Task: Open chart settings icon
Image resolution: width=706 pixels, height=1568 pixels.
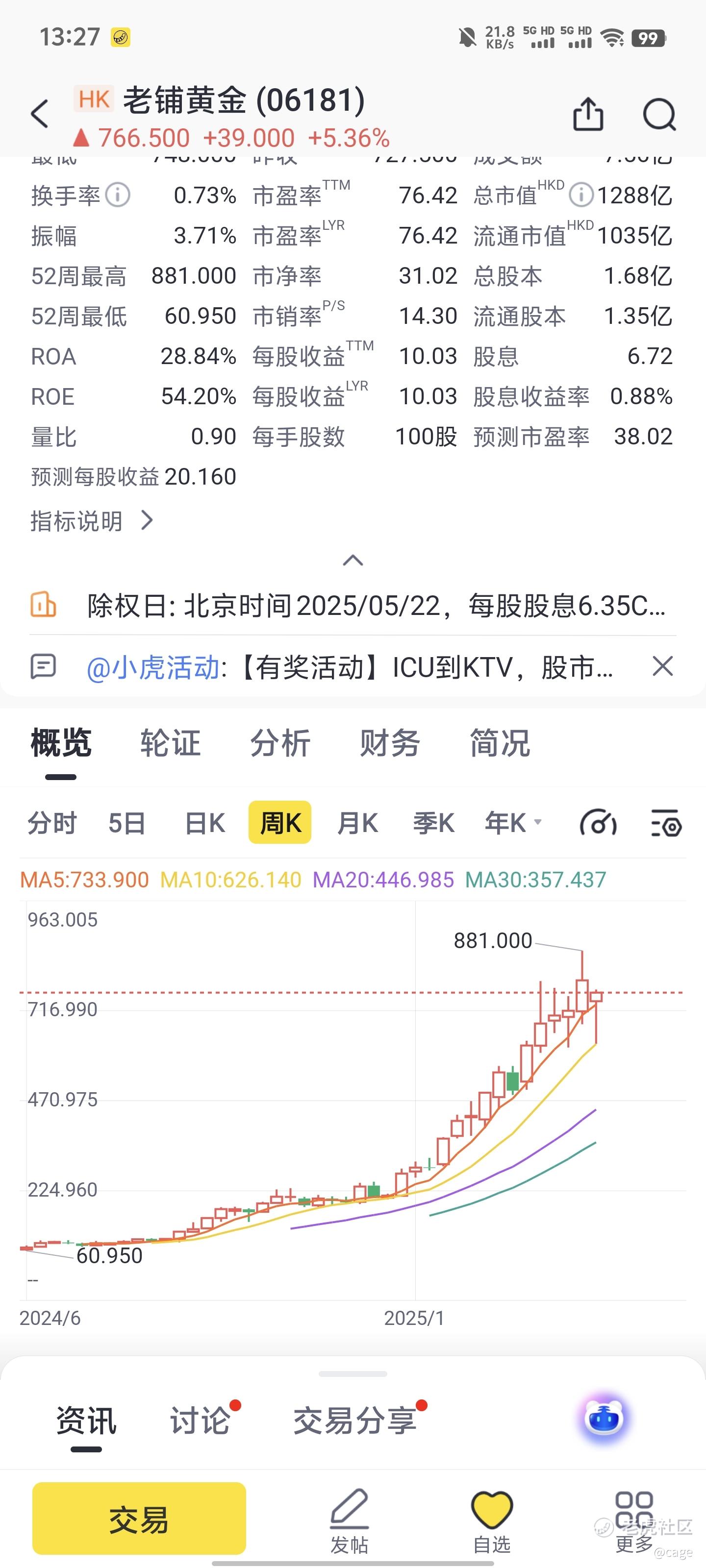Action: click(x=666, y=823)
